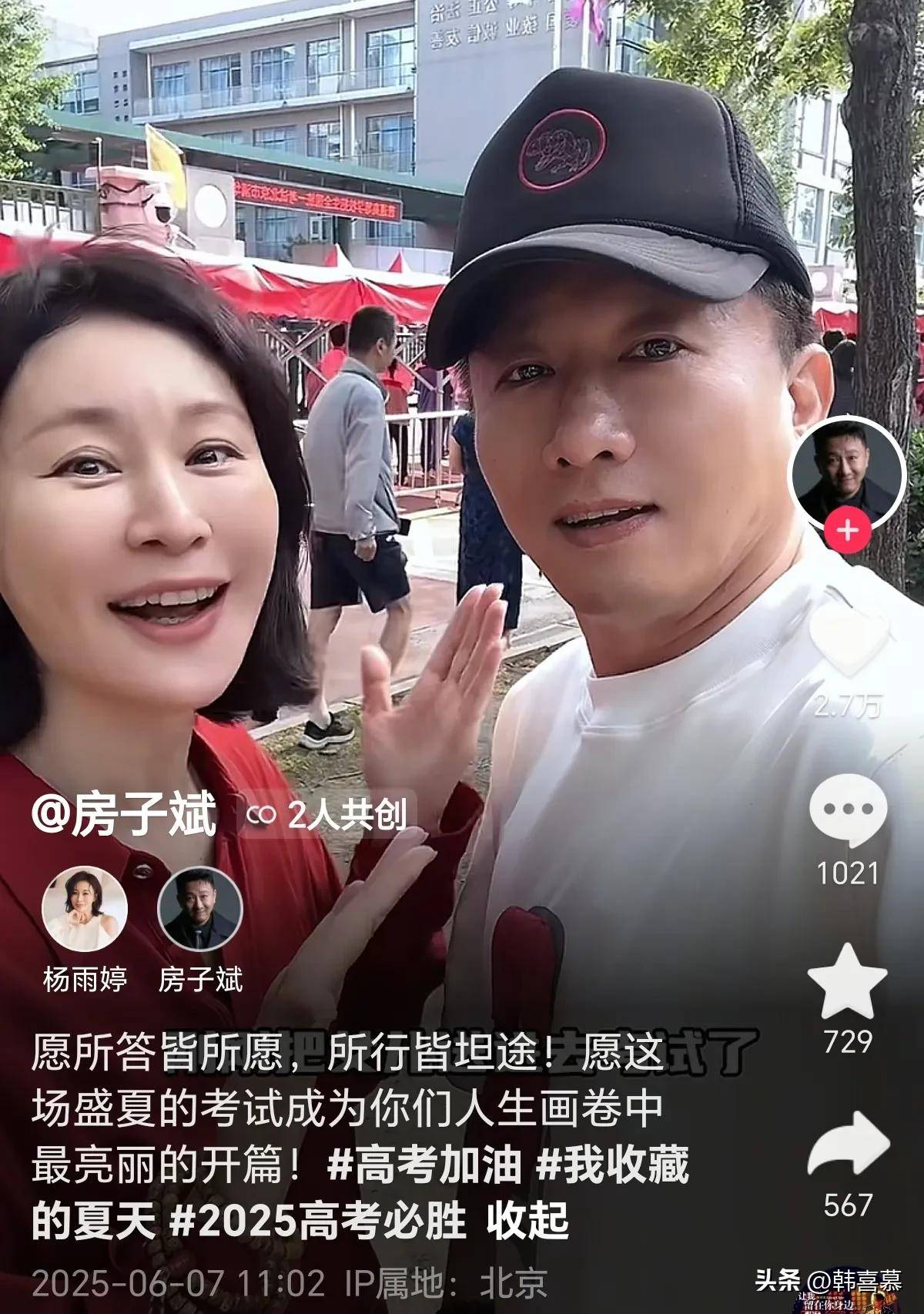Open co-creator 杨雨婷's avatar

click(x=85, y=909)
